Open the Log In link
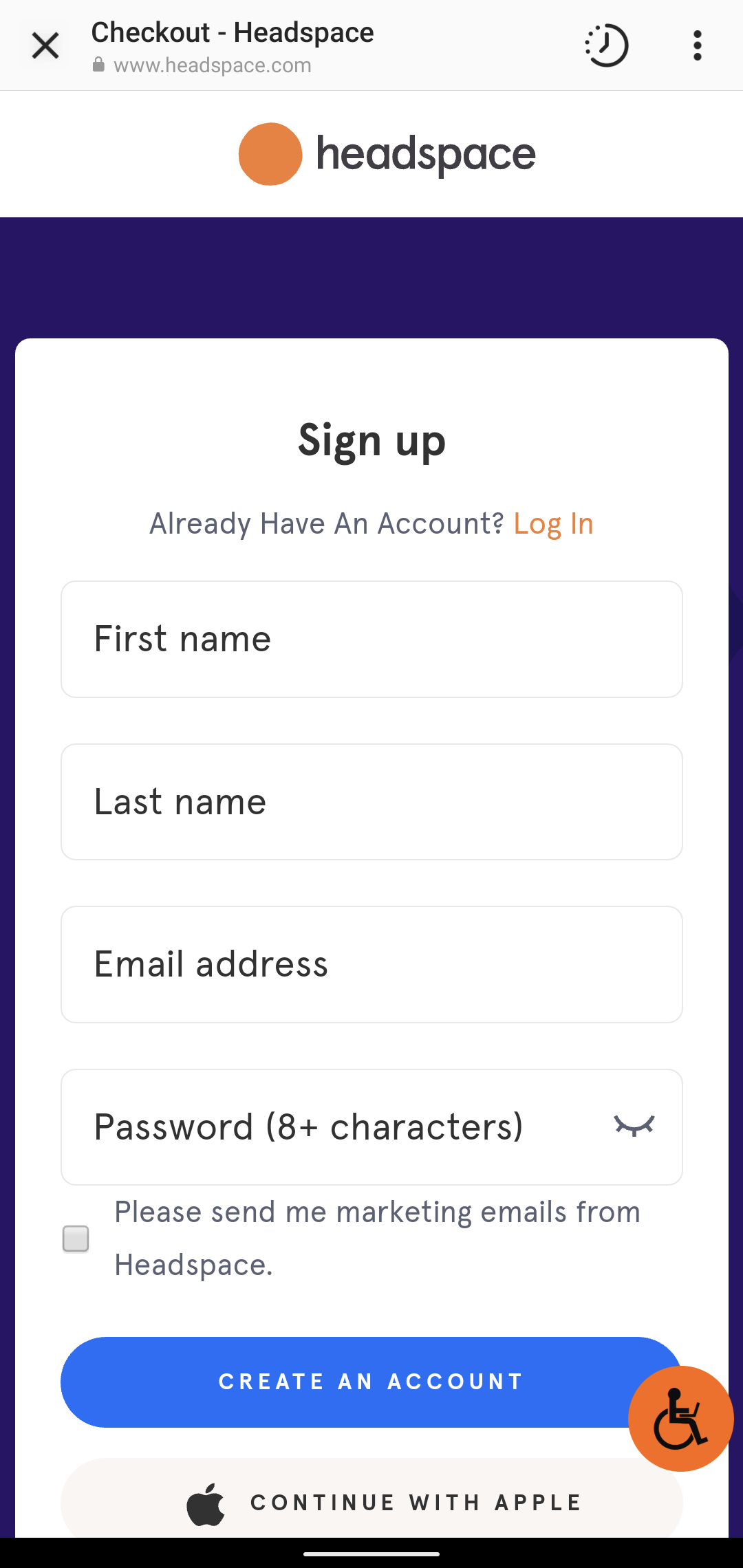Image resolution: width=743 pixels, height=1568 pixels. click(x=553, y=523)
